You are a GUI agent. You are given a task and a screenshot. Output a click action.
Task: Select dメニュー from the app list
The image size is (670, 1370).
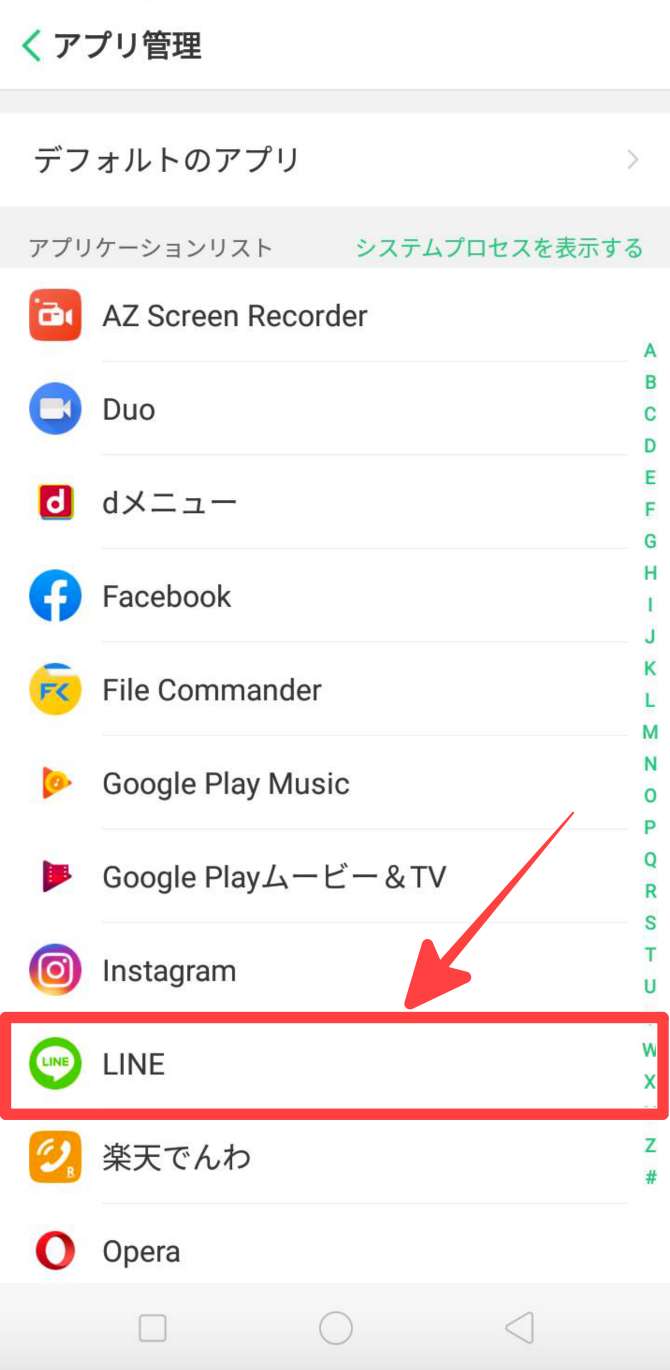click(x=169, y=503)
